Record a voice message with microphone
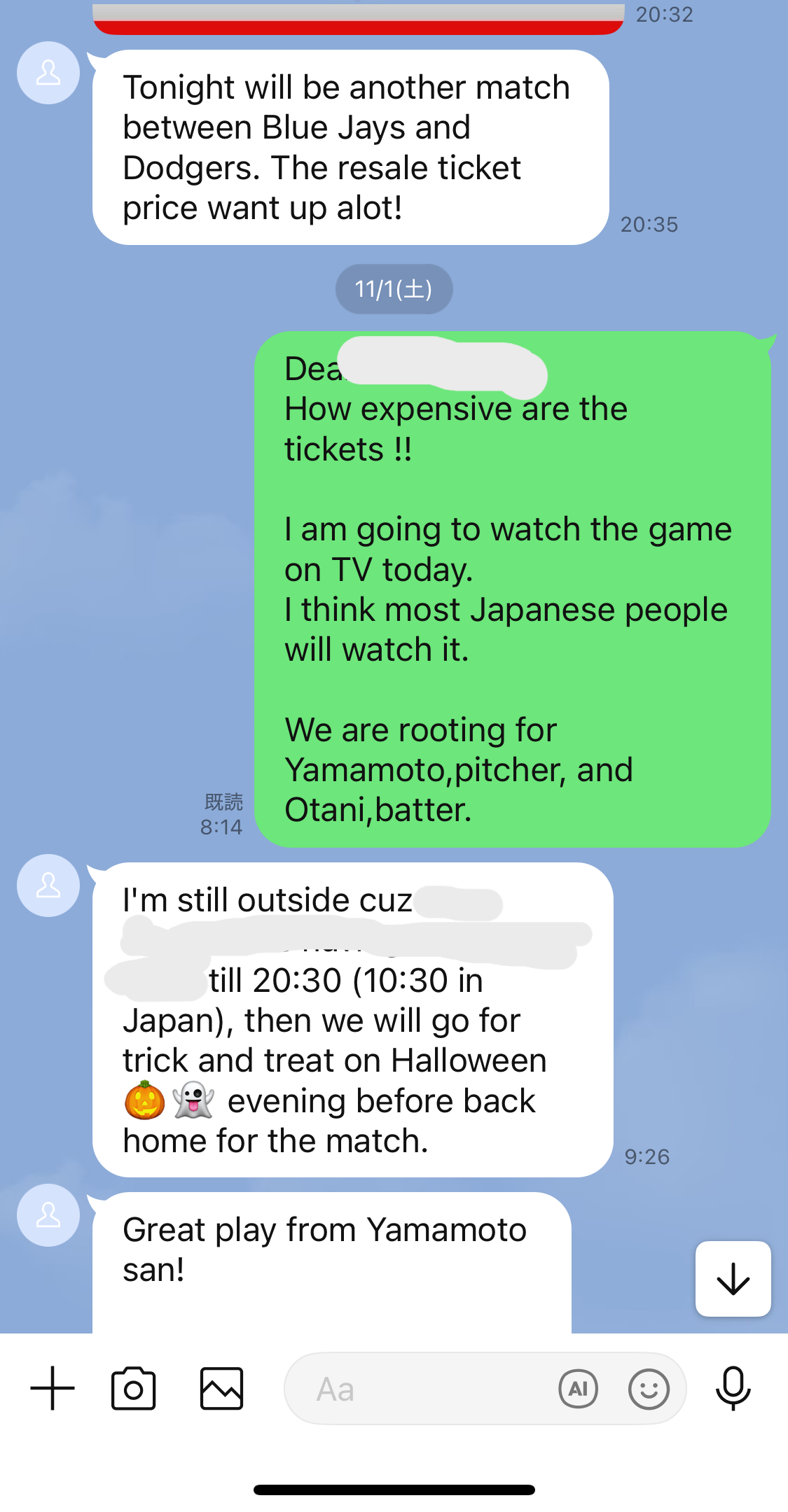Image resolution: width=788 pixels, height=1512 pixels. click(733, 1388)
